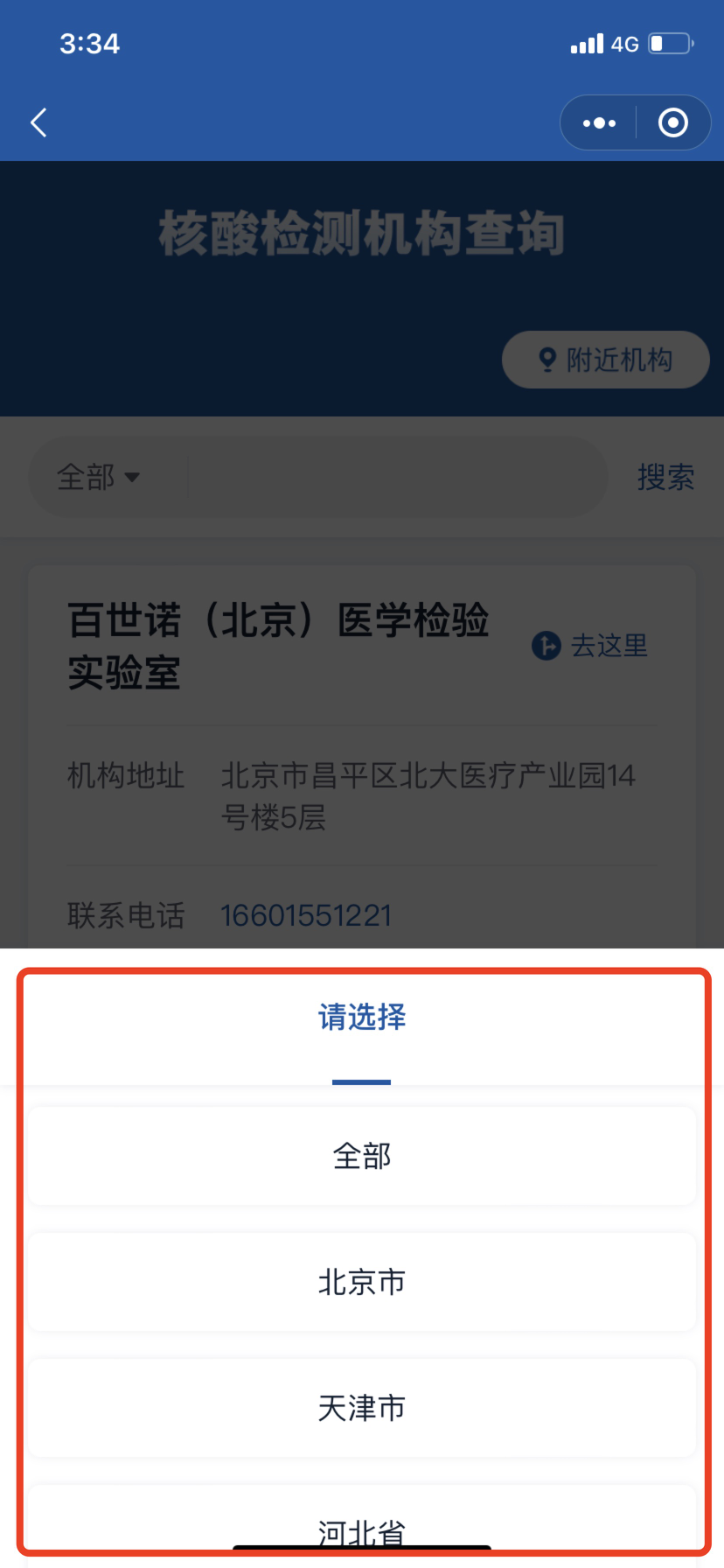Go back using the top-left arrow
Screen dimensions: 724x1568
[38, 122]
